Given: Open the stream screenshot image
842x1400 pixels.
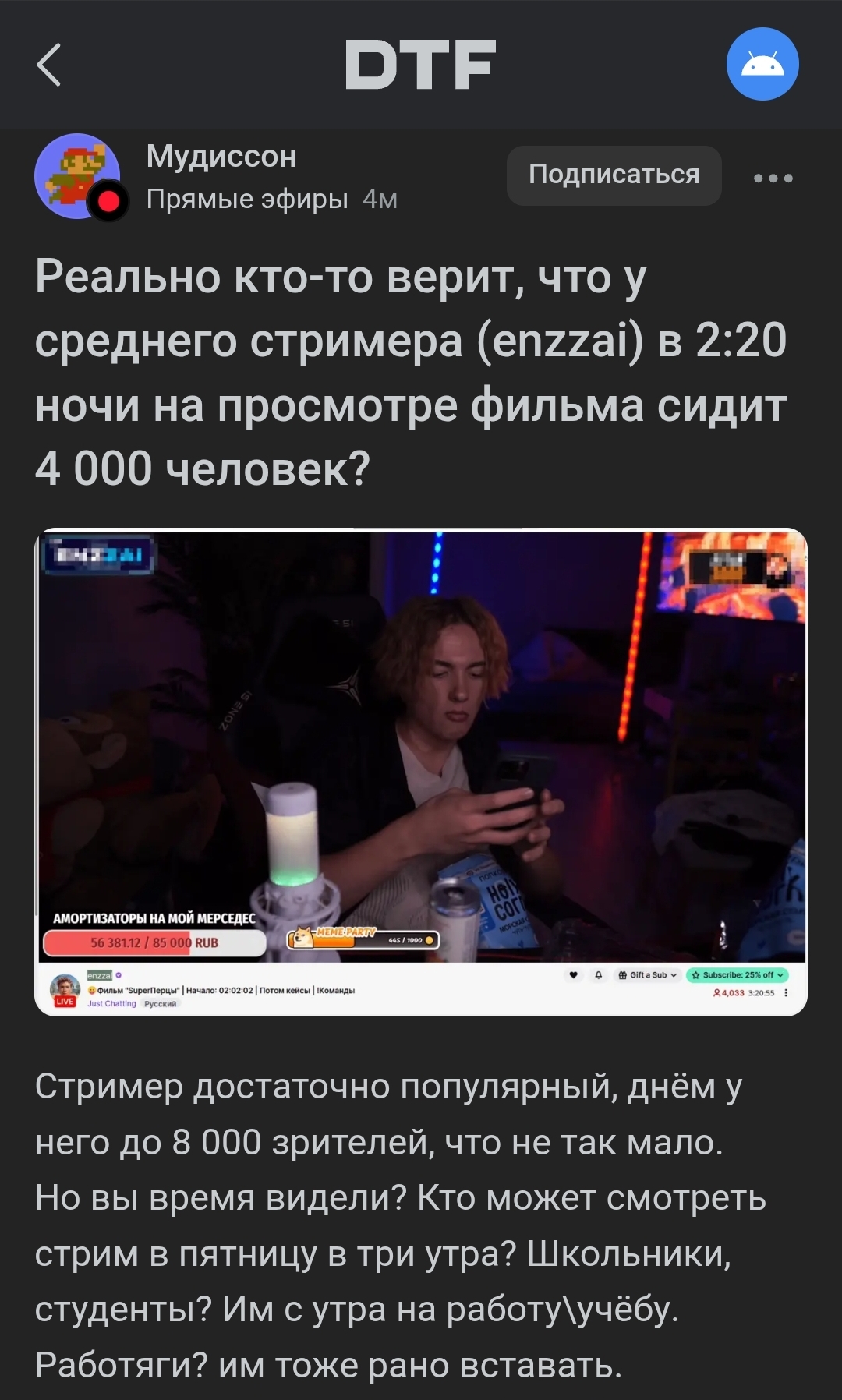Looking at the screenshot, I should point(421,772).
